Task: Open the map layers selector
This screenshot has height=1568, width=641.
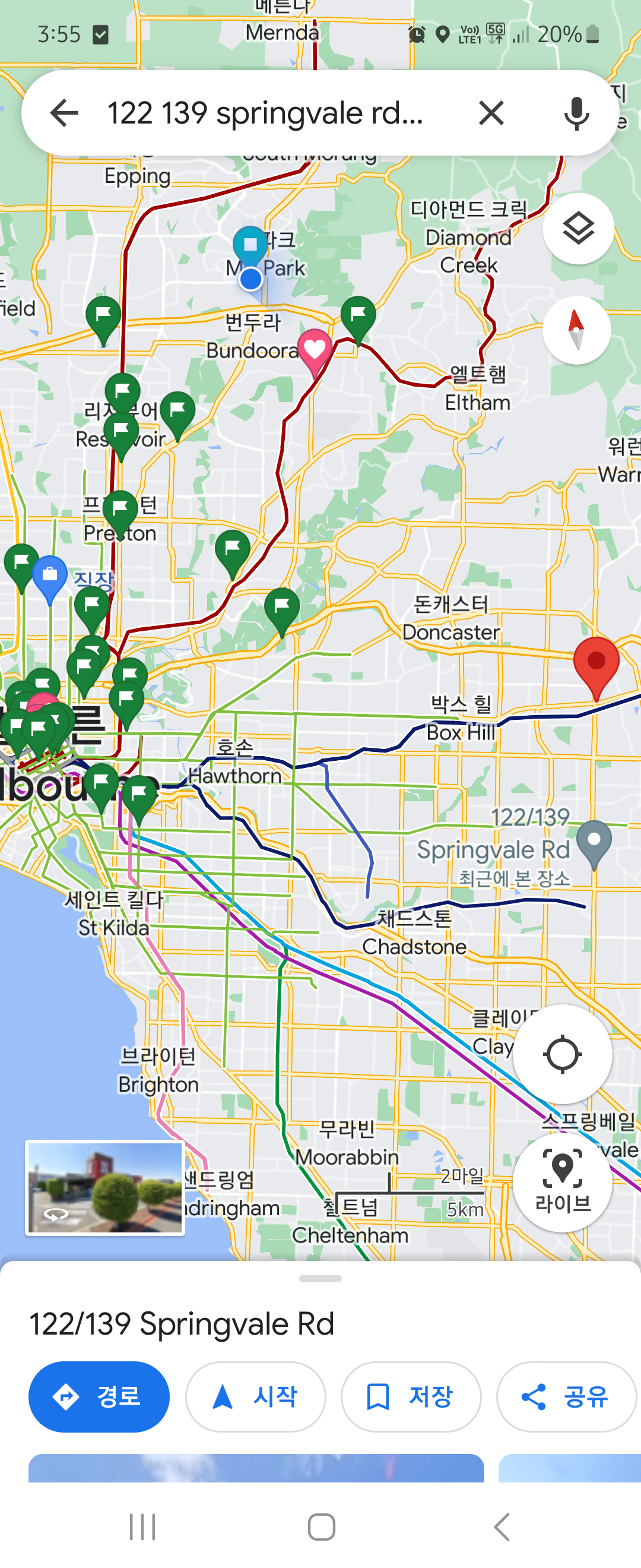Action: pyautogui.click(x=577, y=229)
